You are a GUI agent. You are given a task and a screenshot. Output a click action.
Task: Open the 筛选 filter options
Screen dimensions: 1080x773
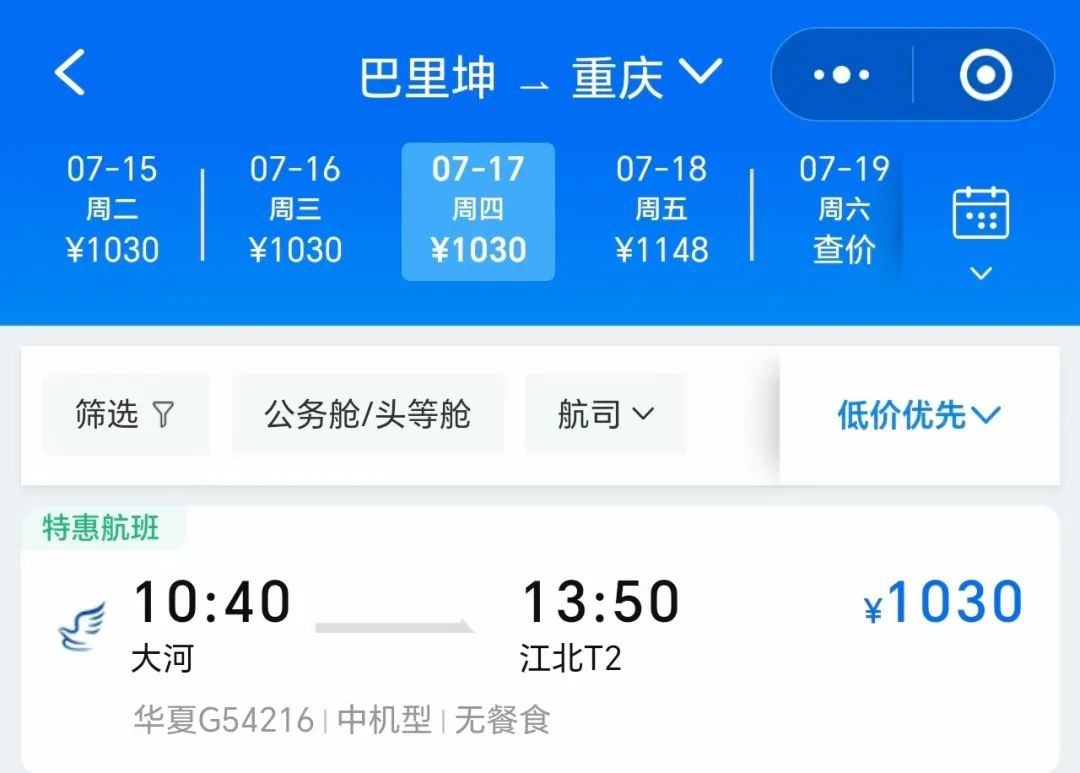click(x=125, y=414)
